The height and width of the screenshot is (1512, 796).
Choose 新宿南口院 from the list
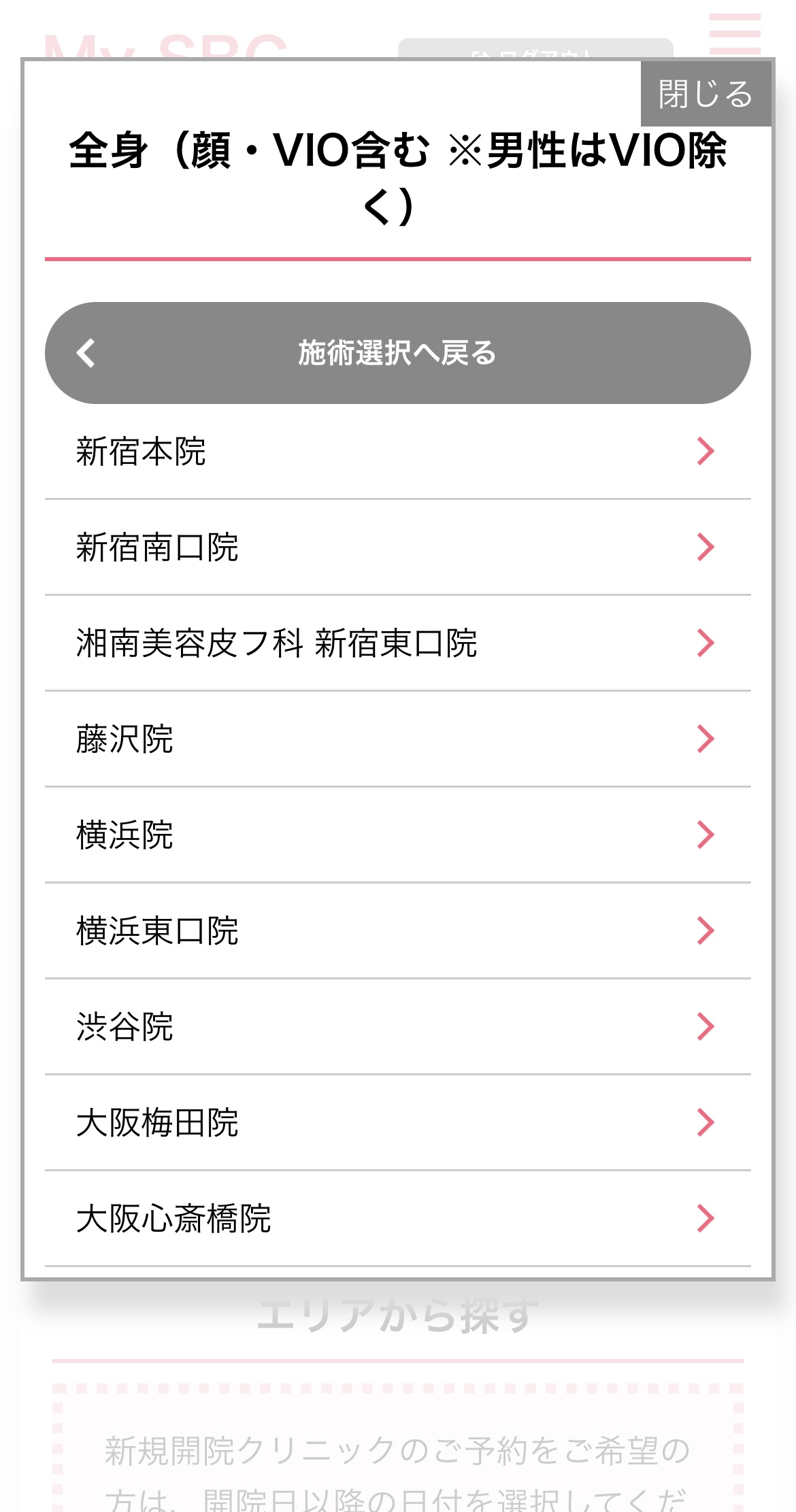pos(397,548)
